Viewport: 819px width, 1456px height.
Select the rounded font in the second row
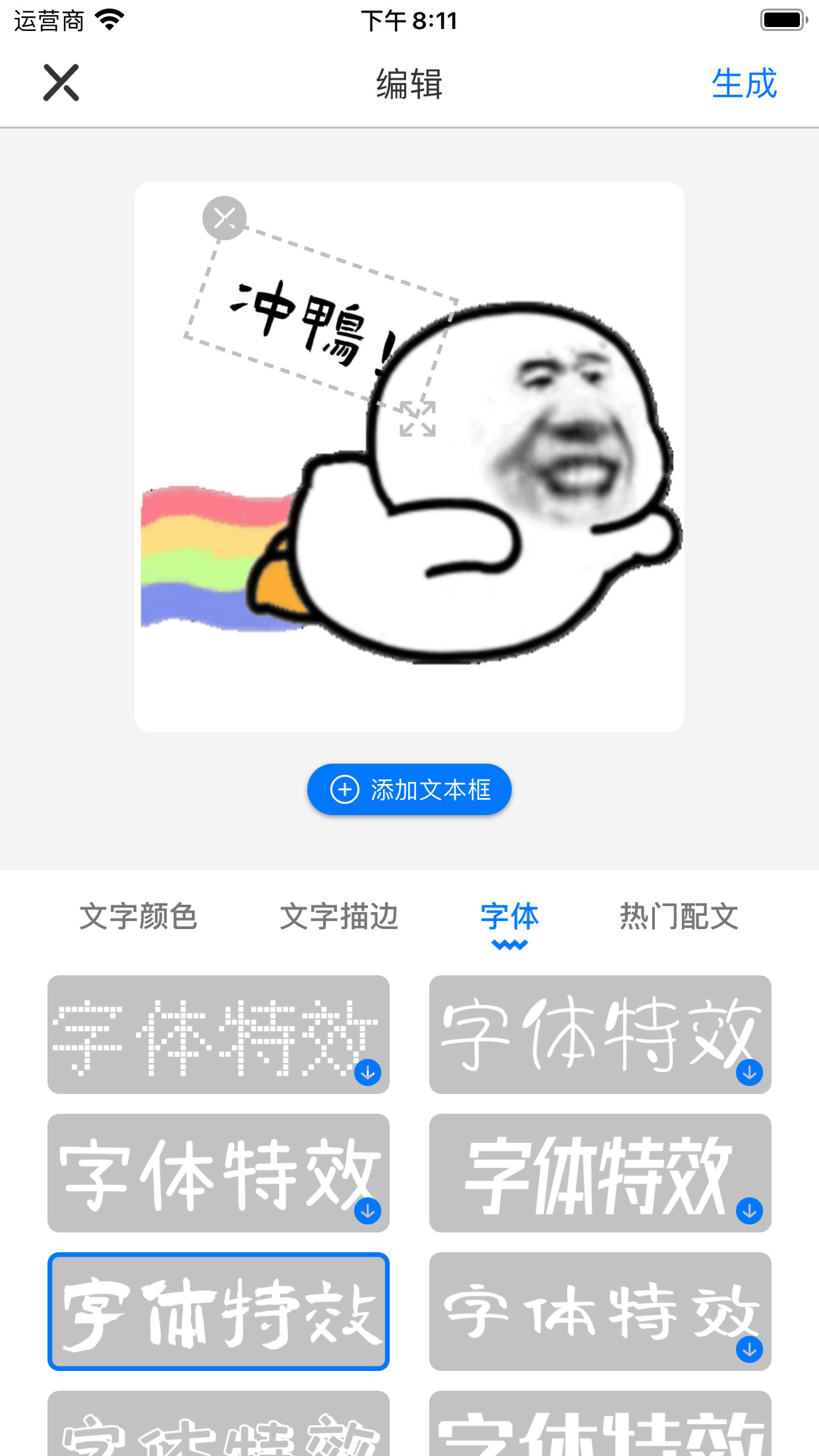(x=218, y=1172)
